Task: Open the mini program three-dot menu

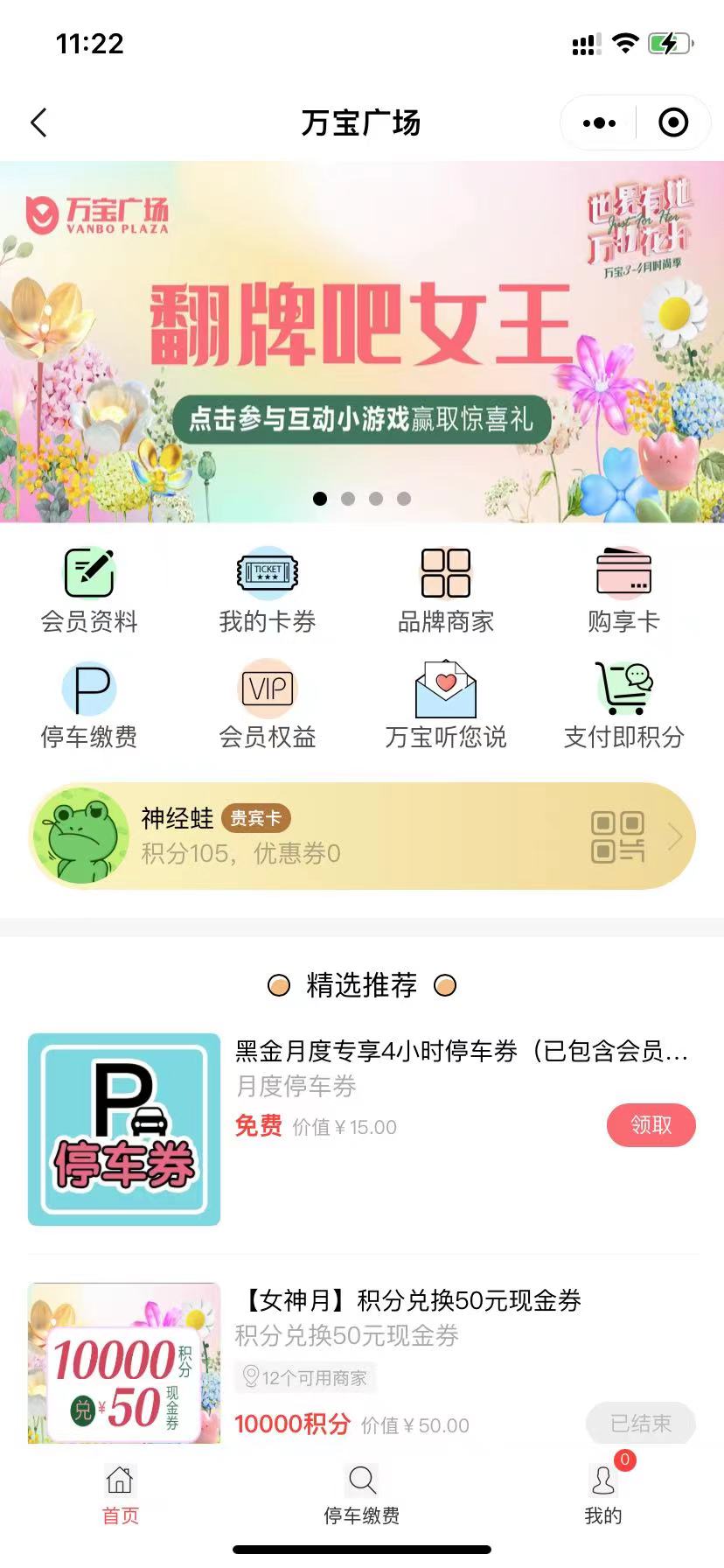Action: click(599, 123)
